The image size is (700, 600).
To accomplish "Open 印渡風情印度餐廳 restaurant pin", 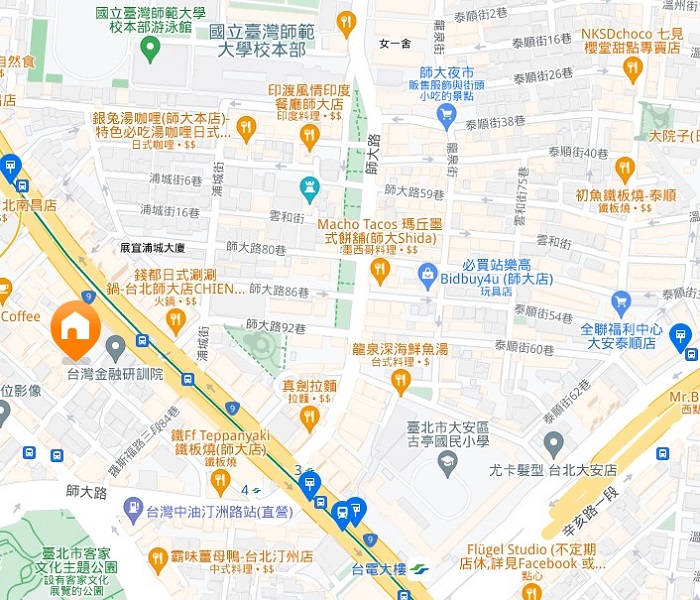I will (x=309, y=135).
